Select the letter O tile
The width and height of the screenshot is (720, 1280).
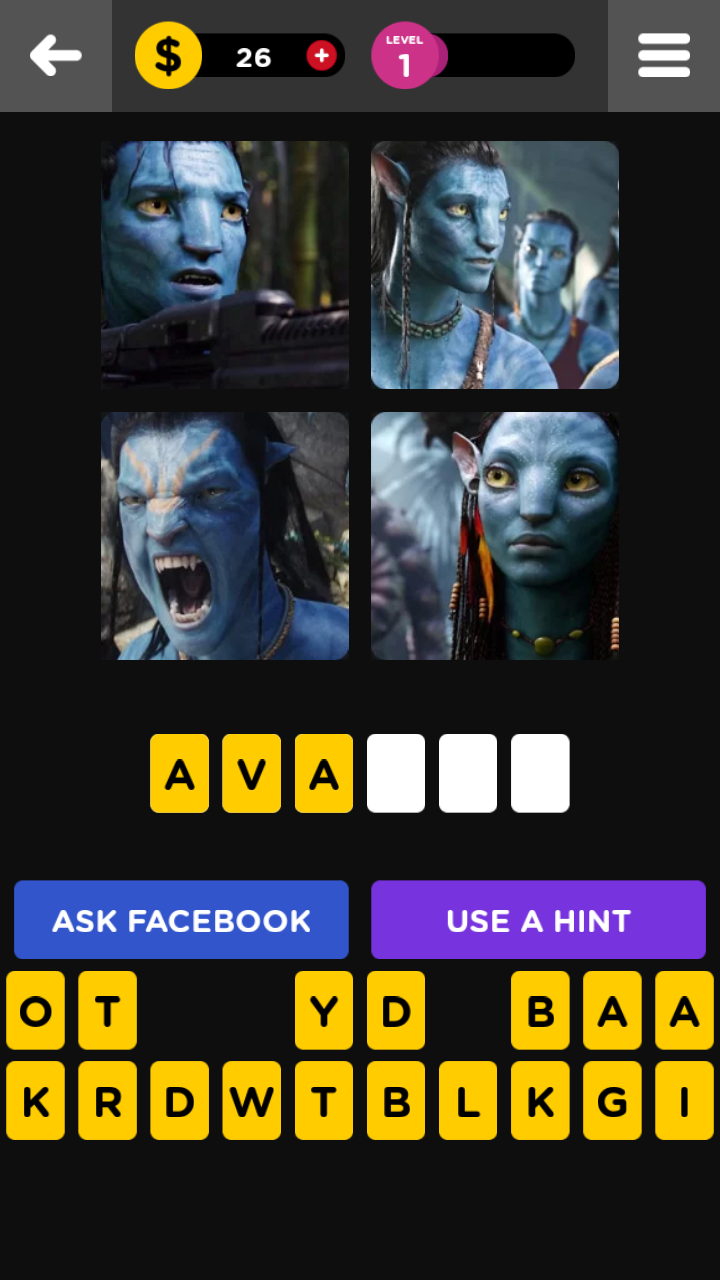tap(35, 1011)
